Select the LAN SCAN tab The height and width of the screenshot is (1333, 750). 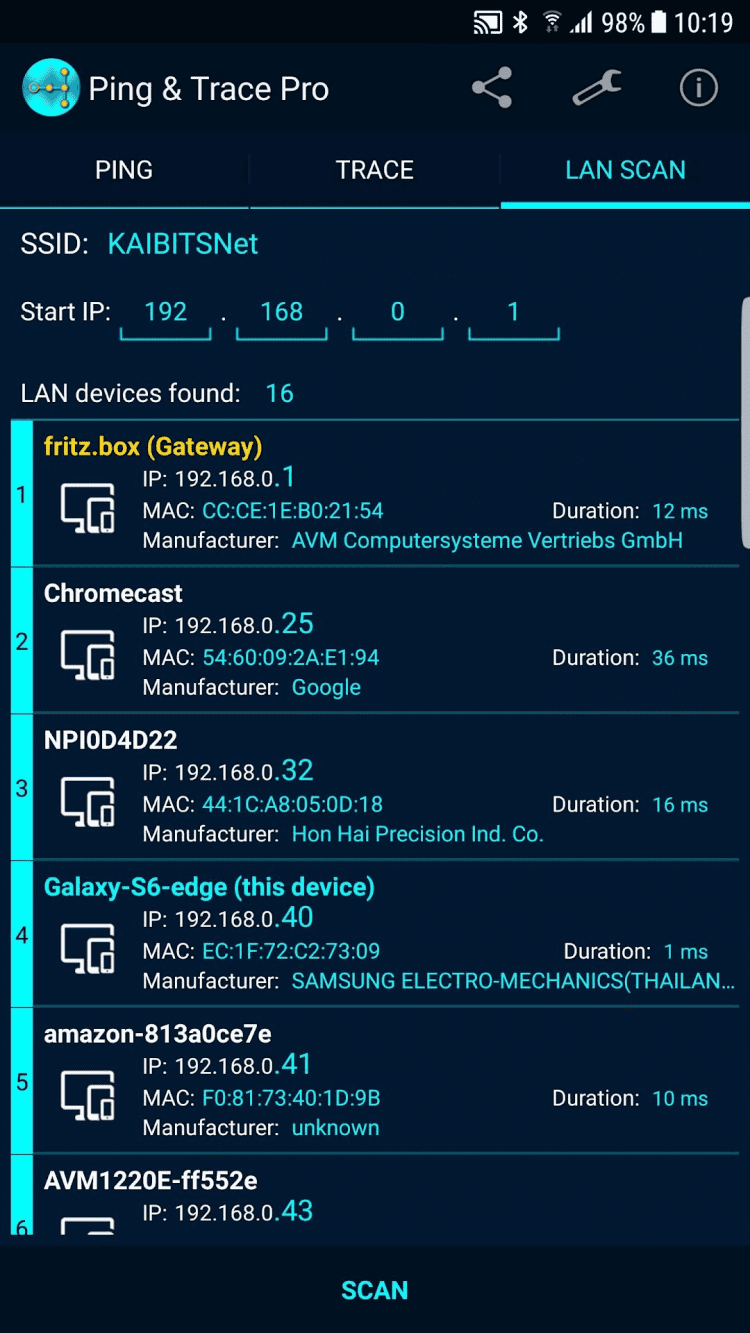[625, 170]
